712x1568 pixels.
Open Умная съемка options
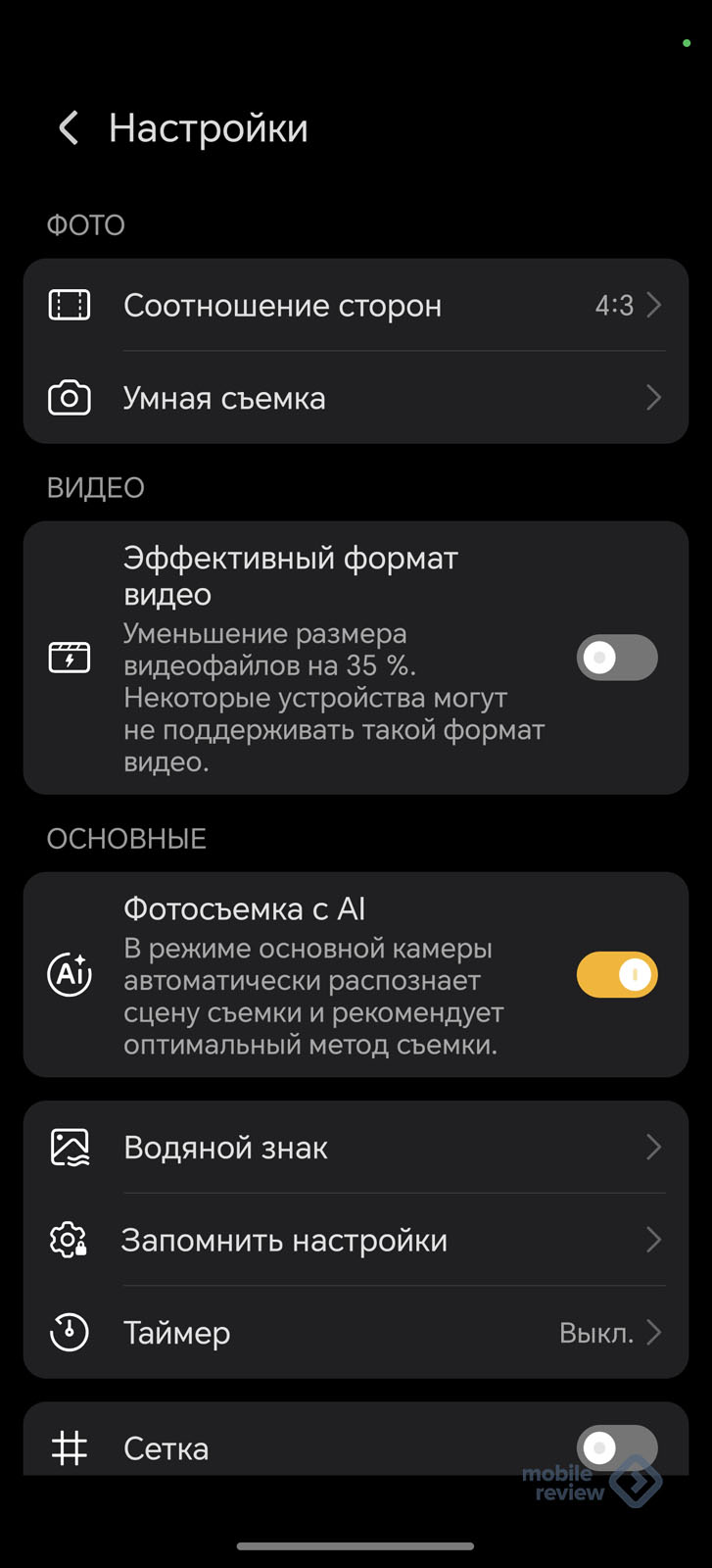click(x=356, y=398)
